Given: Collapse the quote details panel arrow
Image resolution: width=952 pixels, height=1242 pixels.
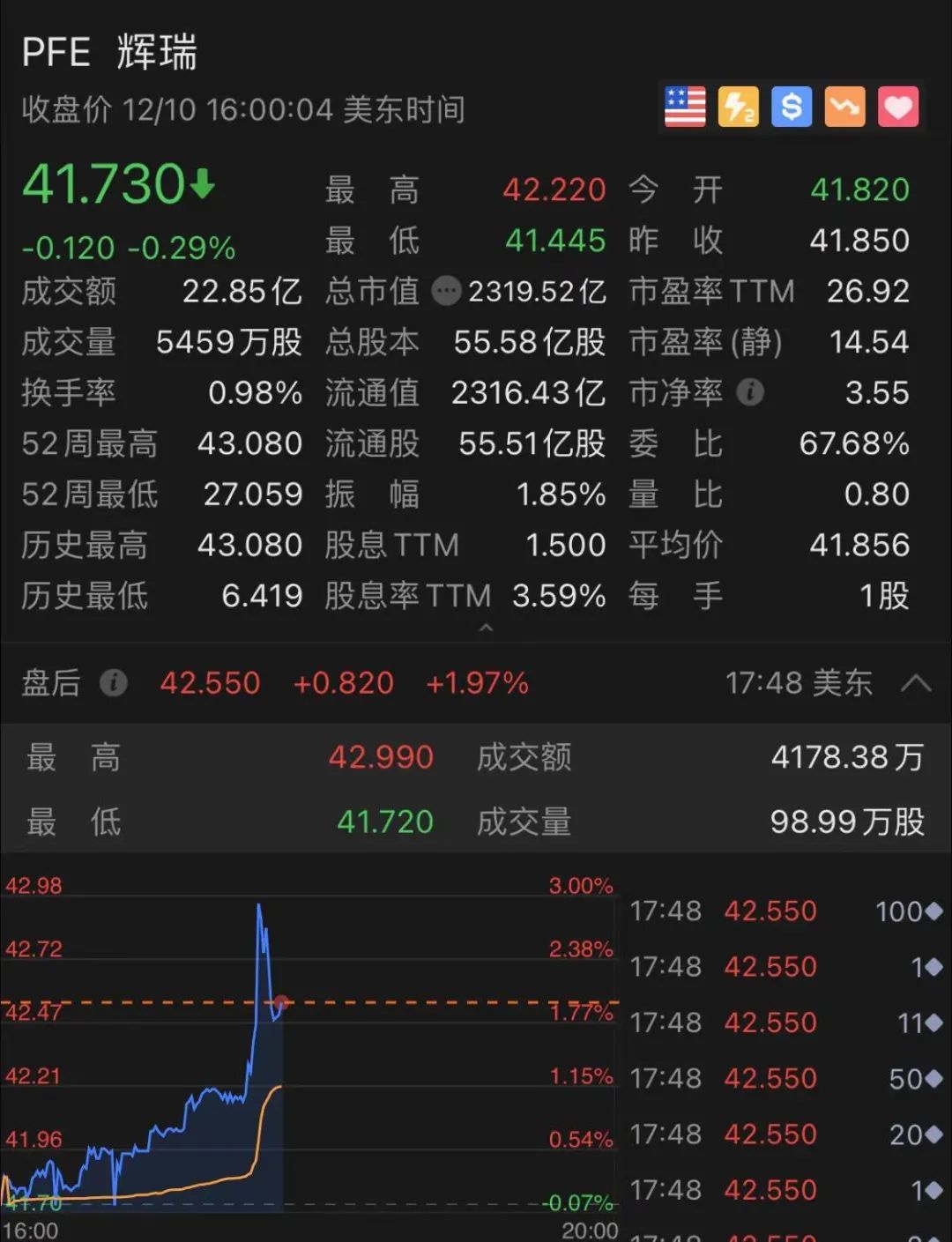Looking at the screenshot, I should pos(486,628).
